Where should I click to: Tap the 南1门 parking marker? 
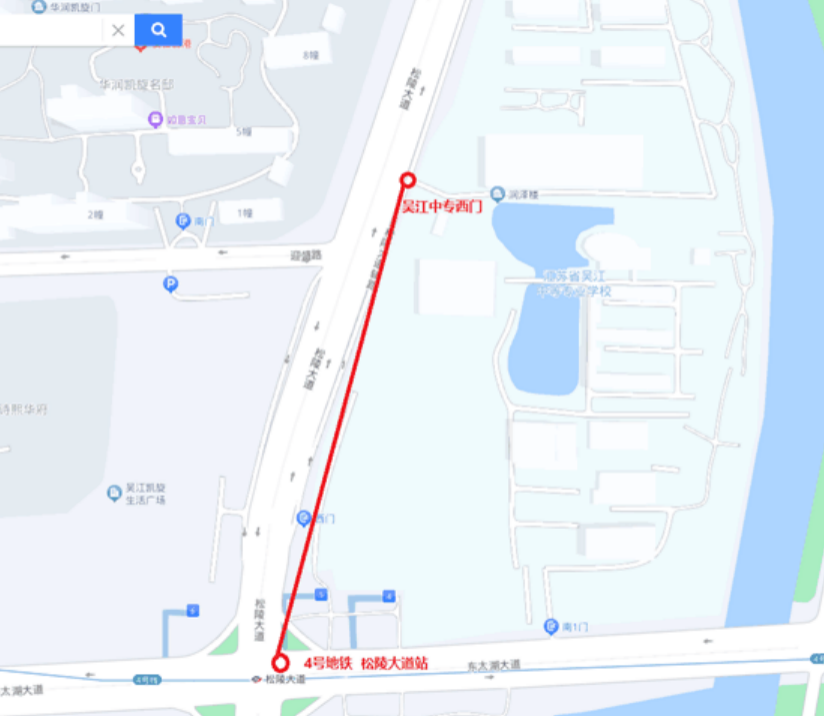coord(550,627)
